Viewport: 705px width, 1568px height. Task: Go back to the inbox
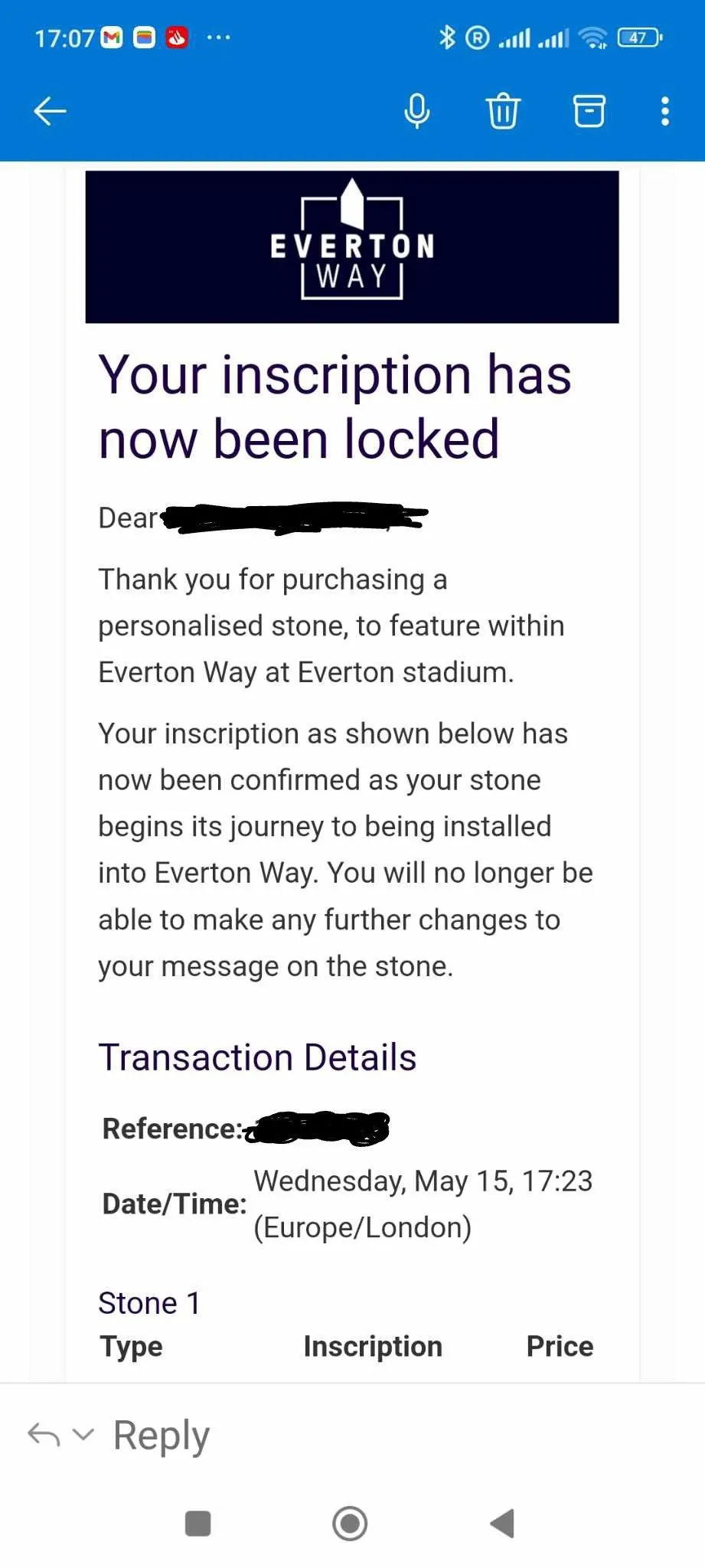(51, 112)
